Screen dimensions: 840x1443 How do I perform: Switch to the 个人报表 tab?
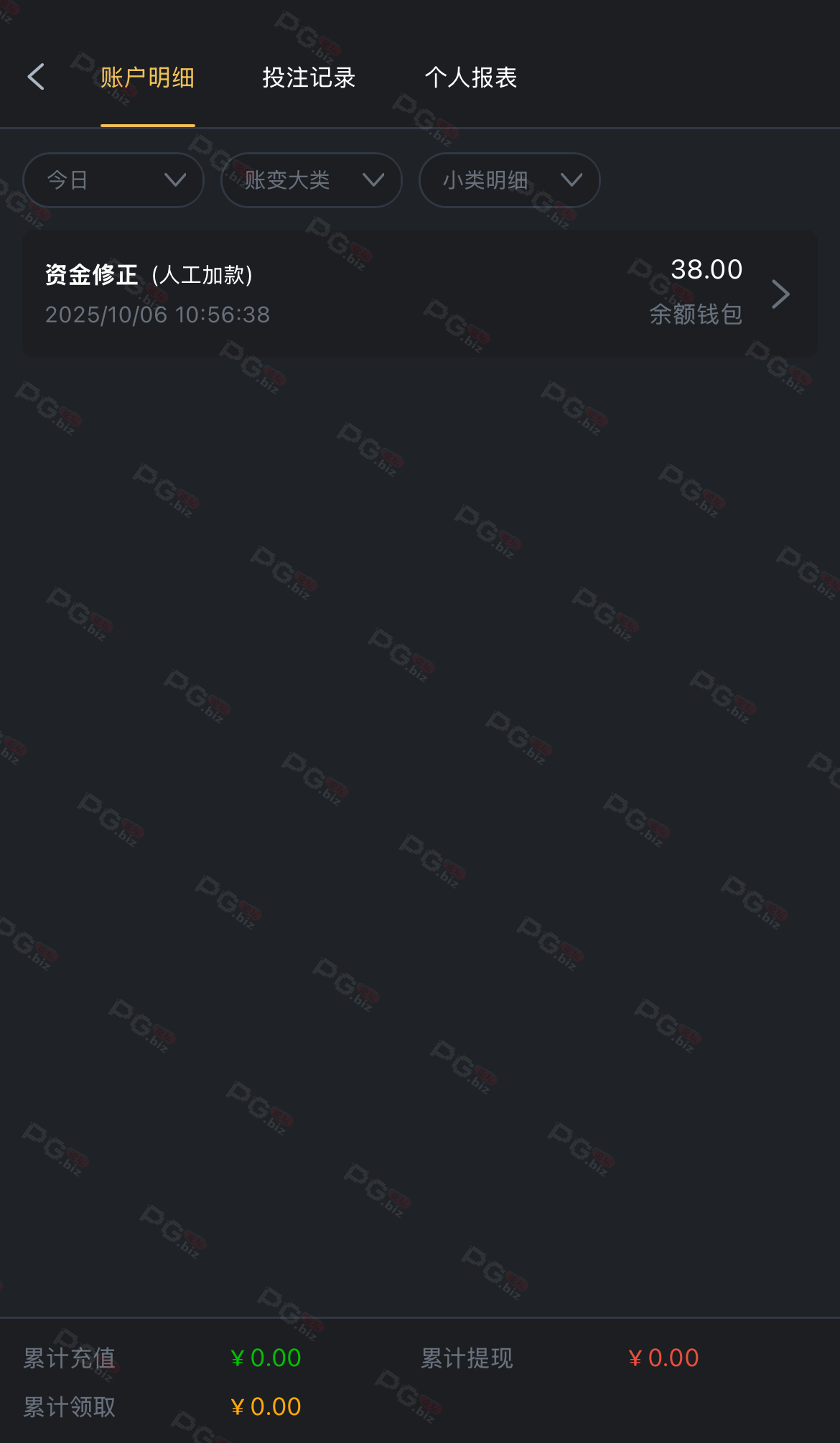(470, 78)
